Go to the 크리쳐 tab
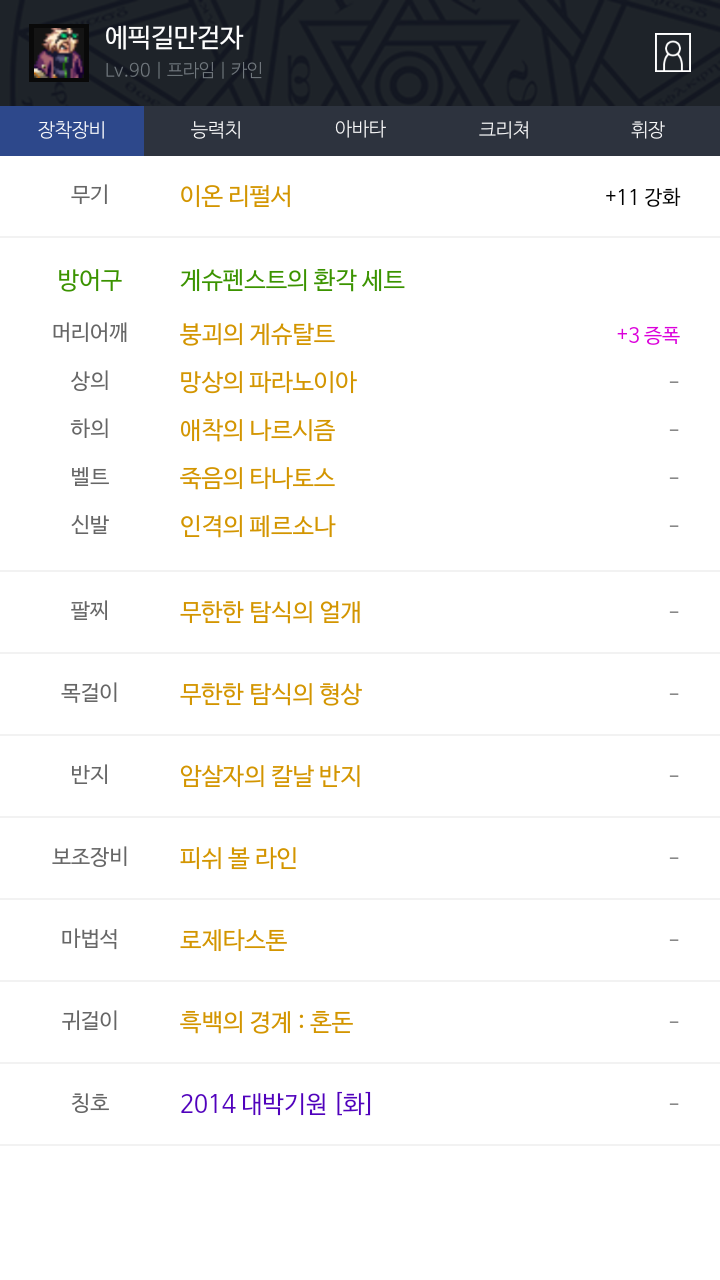 504,130
